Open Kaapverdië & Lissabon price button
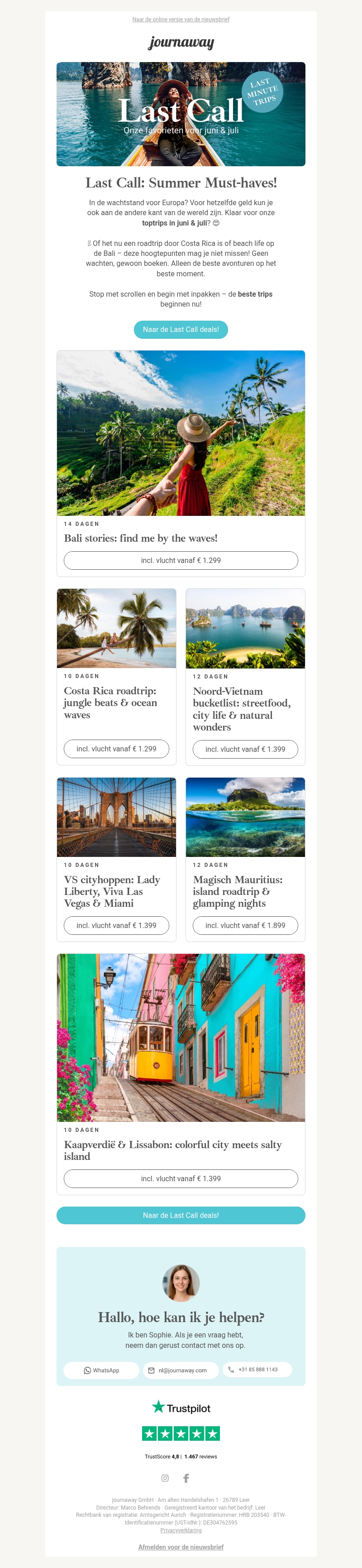The height and width of the screenshot is (1568, 362). [181, 1178]
